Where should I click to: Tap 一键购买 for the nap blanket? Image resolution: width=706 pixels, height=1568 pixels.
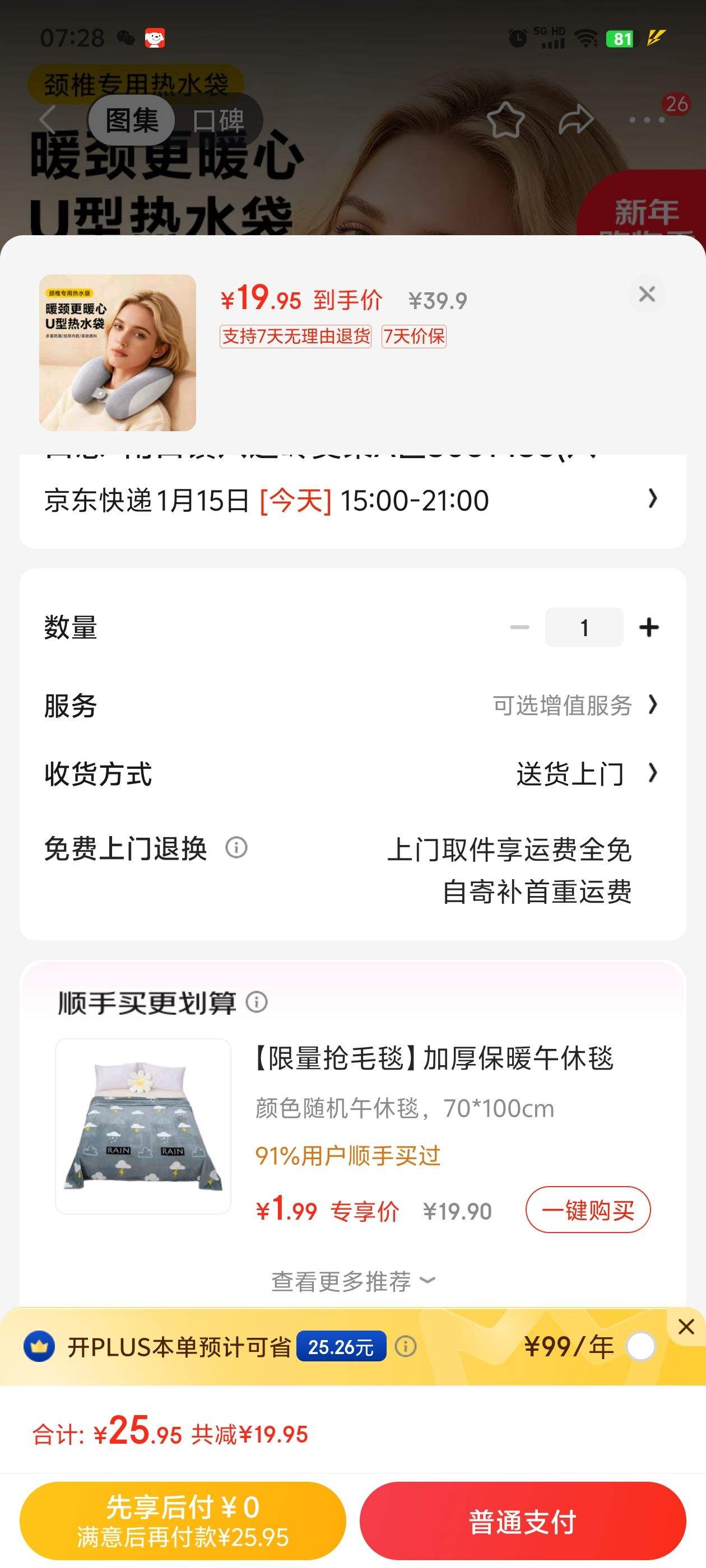[x=587, y=1210]
